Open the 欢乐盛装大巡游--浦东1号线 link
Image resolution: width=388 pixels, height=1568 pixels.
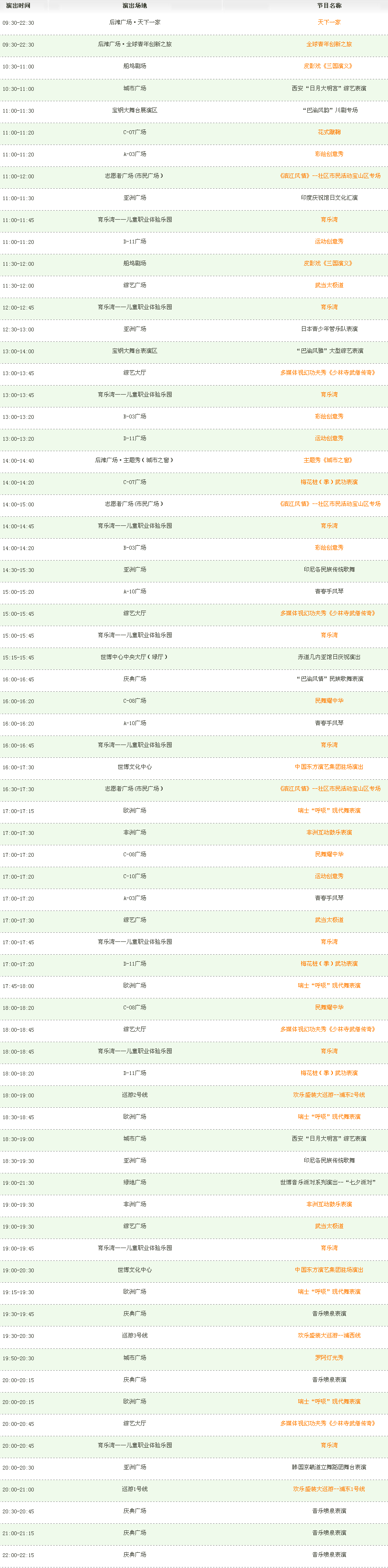(x=329, y=1489)
